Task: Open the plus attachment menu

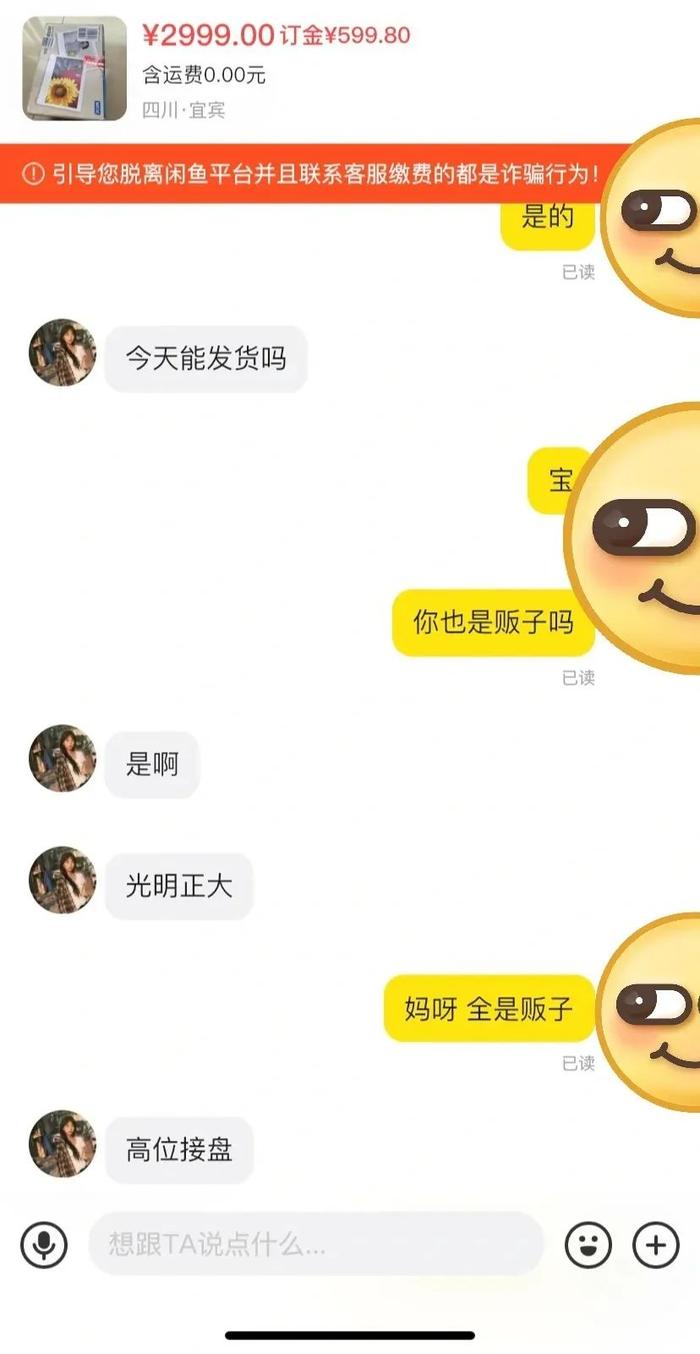Action: click(656, 1245)
